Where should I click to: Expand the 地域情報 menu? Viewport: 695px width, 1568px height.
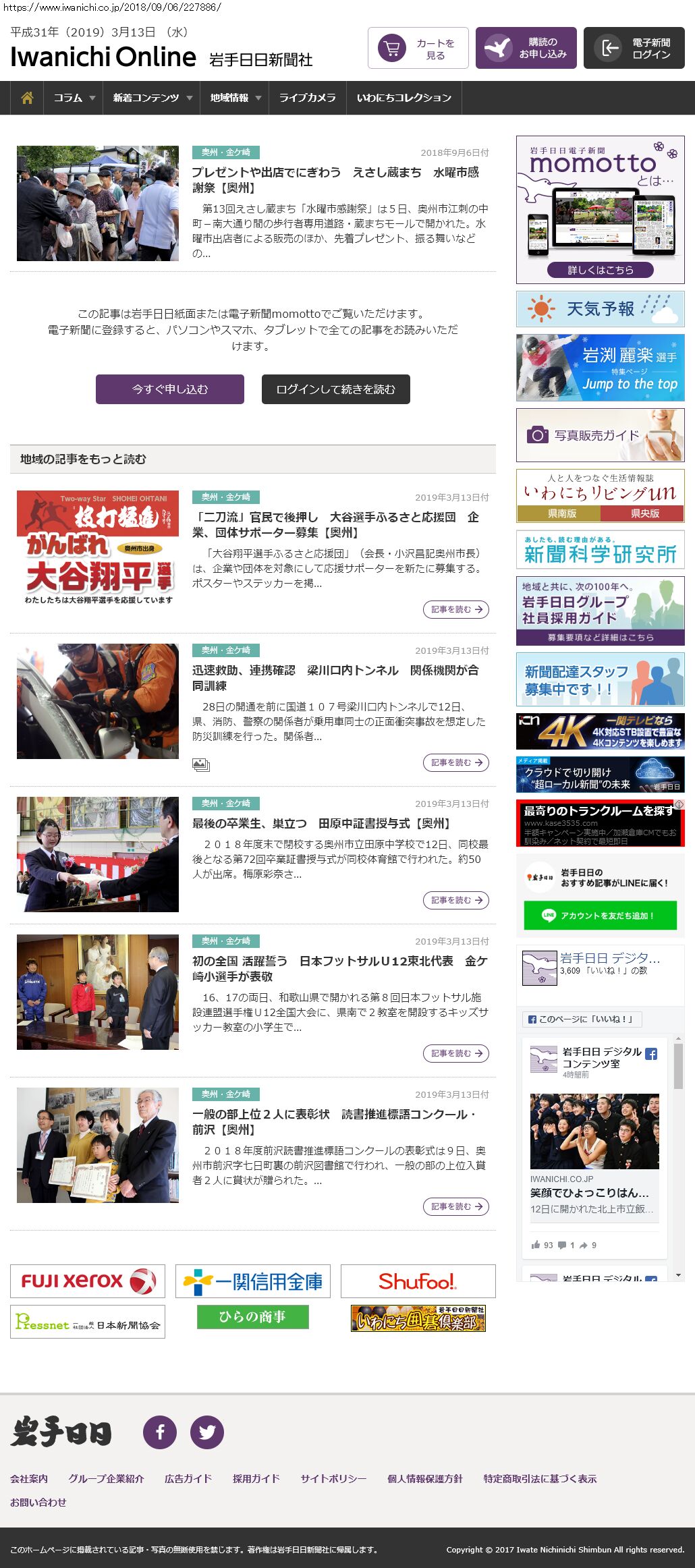pyautogui.click(x=235, y=98)
